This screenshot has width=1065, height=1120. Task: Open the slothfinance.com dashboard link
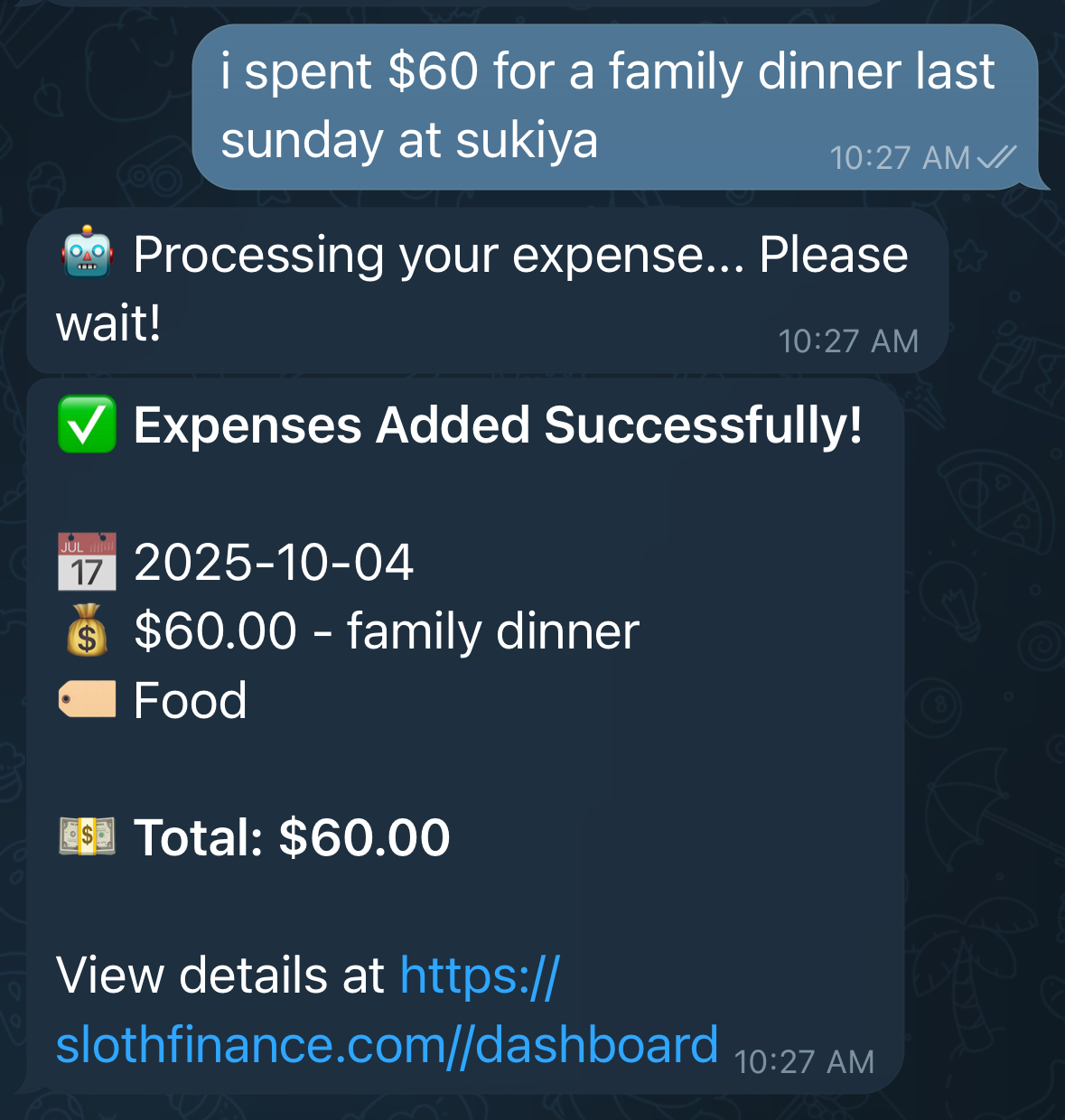click(387, 1043)
